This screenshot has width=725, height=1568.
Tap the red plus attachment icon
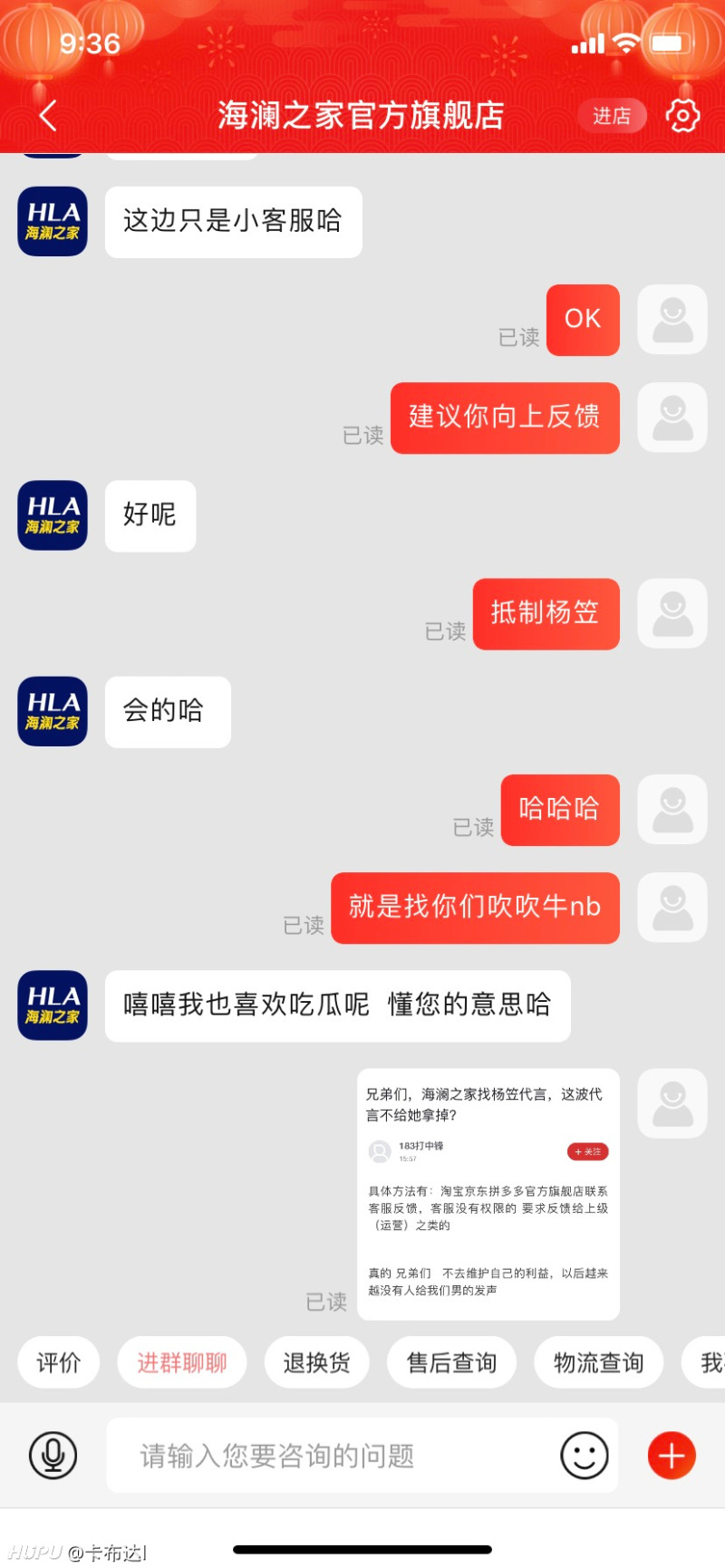pyautogui.click(x=671, y=1455)
